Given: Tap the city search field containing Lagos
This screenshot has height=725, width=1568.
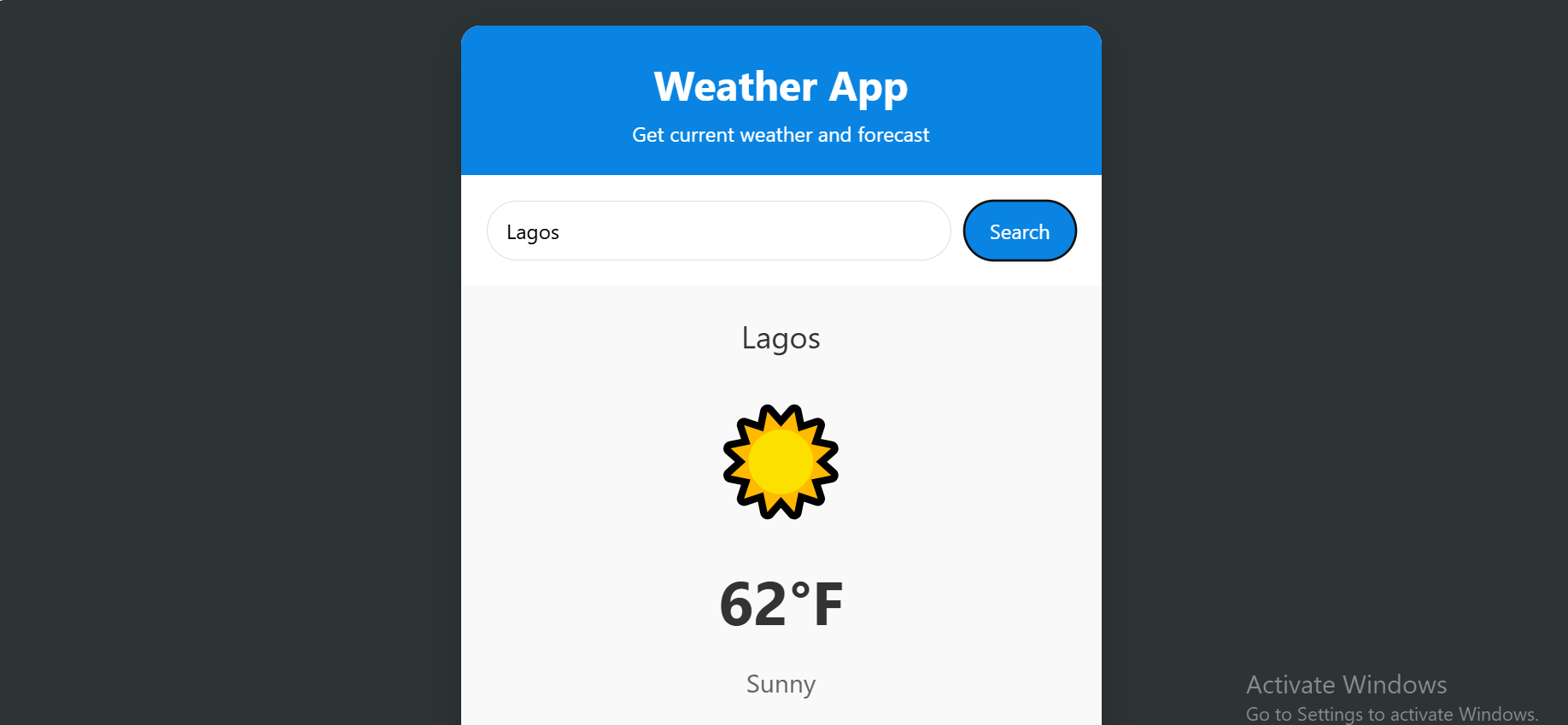Looking at the screenshot, I should click(717, 231).
